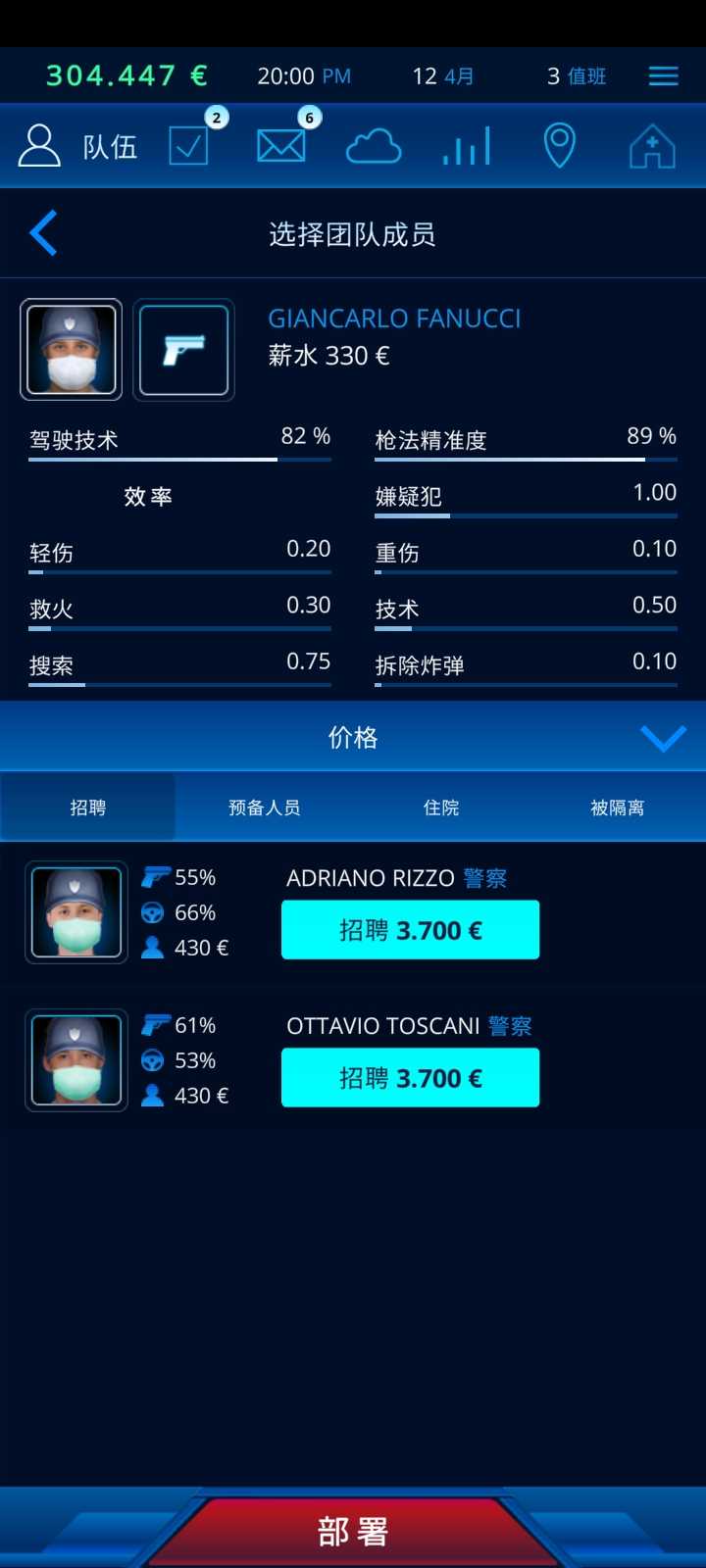Recruit Ottavio Toscani for 3.700 €
Viewport: 706px width, 1568px height.
[x=410, y=1078]
